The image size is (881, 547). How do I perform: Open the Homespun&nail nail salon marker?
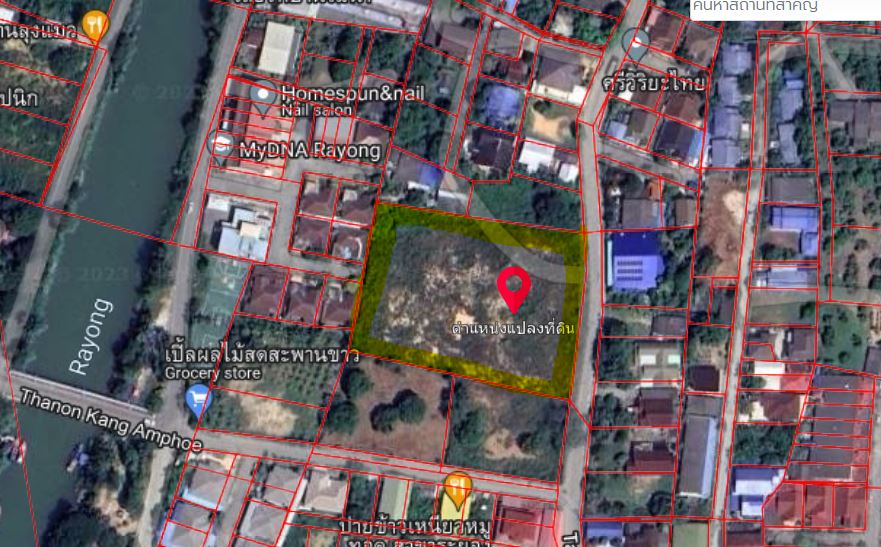tap(263, 96)
